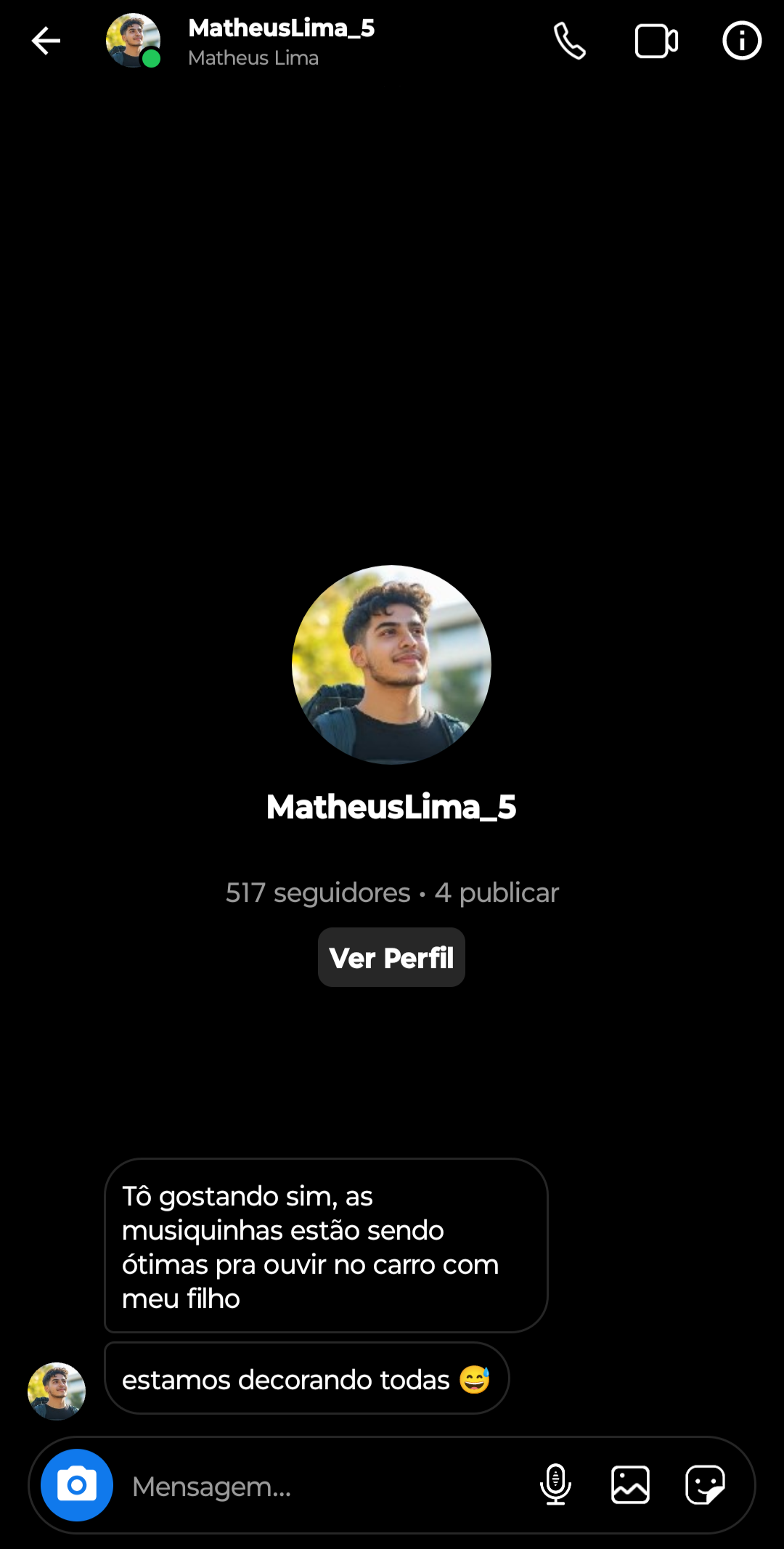
Task: Record a voice message with microphone
Action: click(556, 1485)
